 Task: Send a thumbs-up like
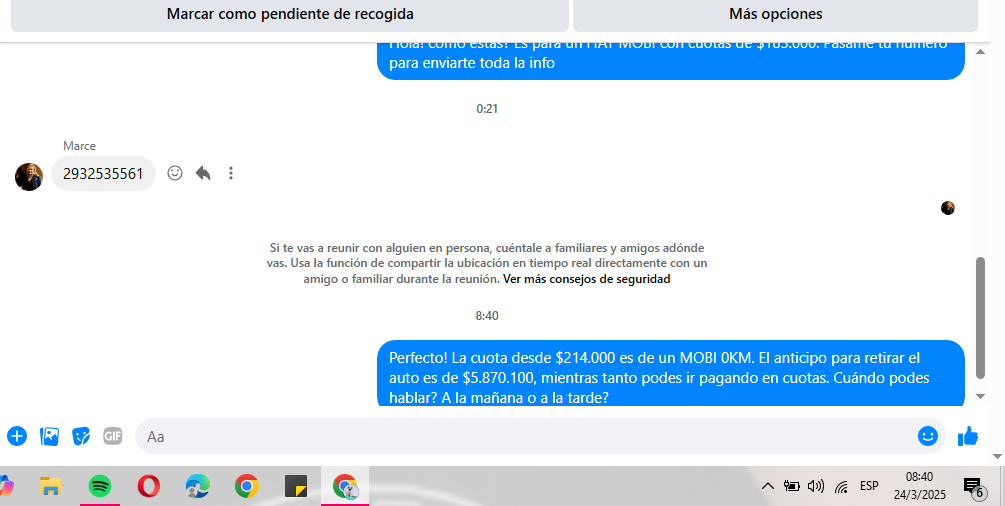point(967,436)
